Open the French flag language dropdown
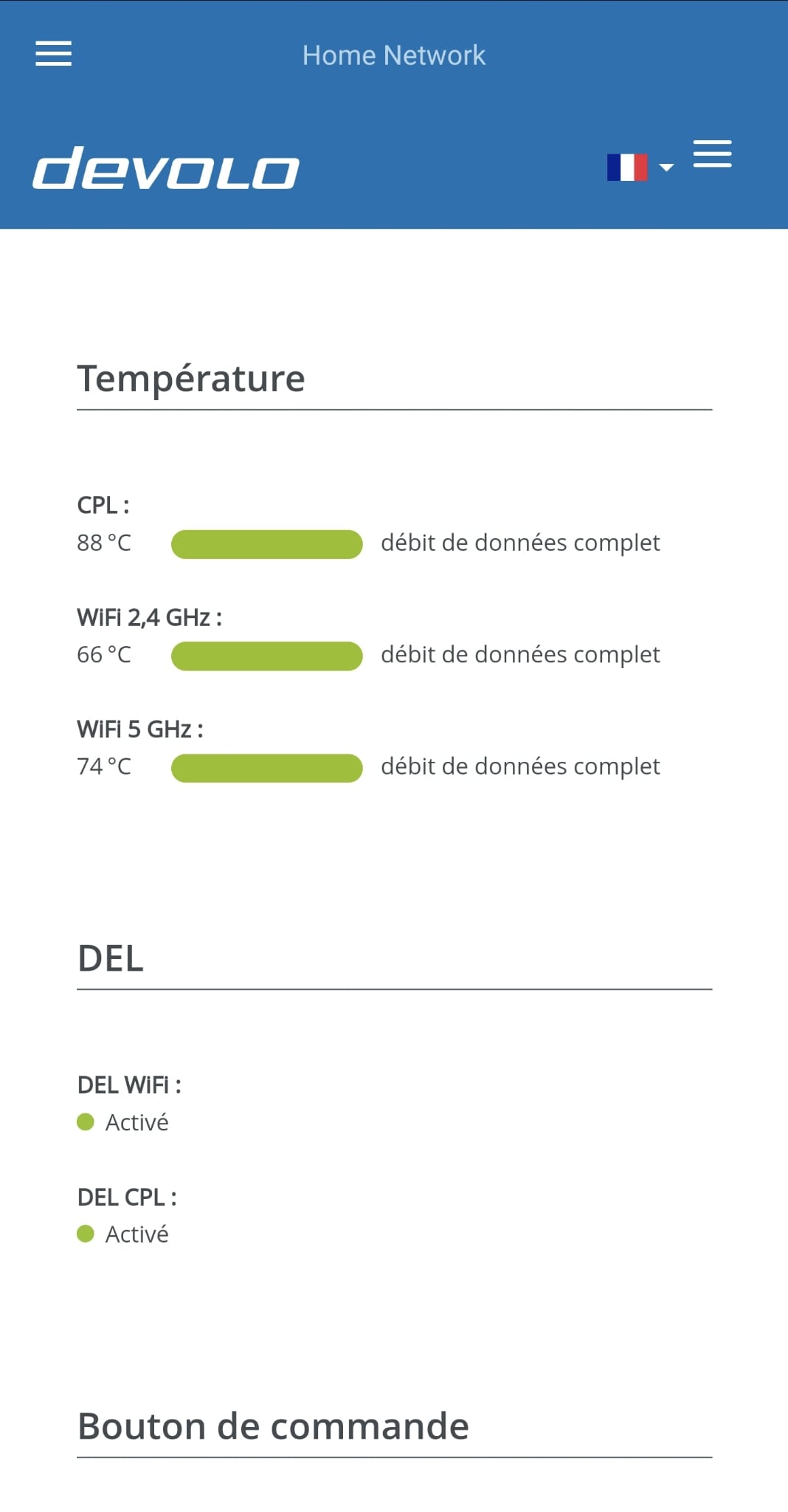788x1512 pixels. click(x=639, y=167)
